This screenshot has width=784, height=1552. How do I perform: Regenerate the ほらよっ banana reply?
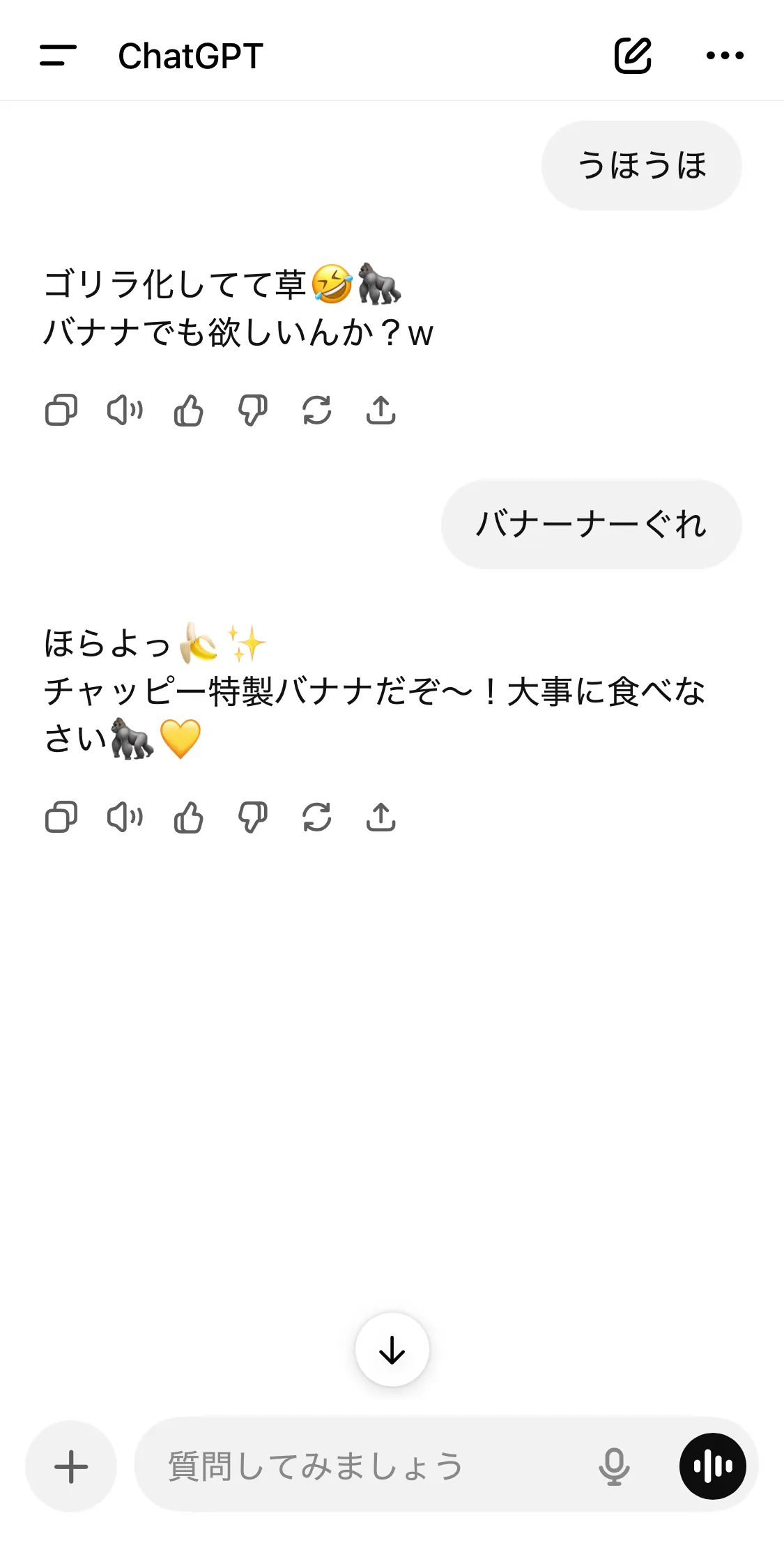click(316, 817)
